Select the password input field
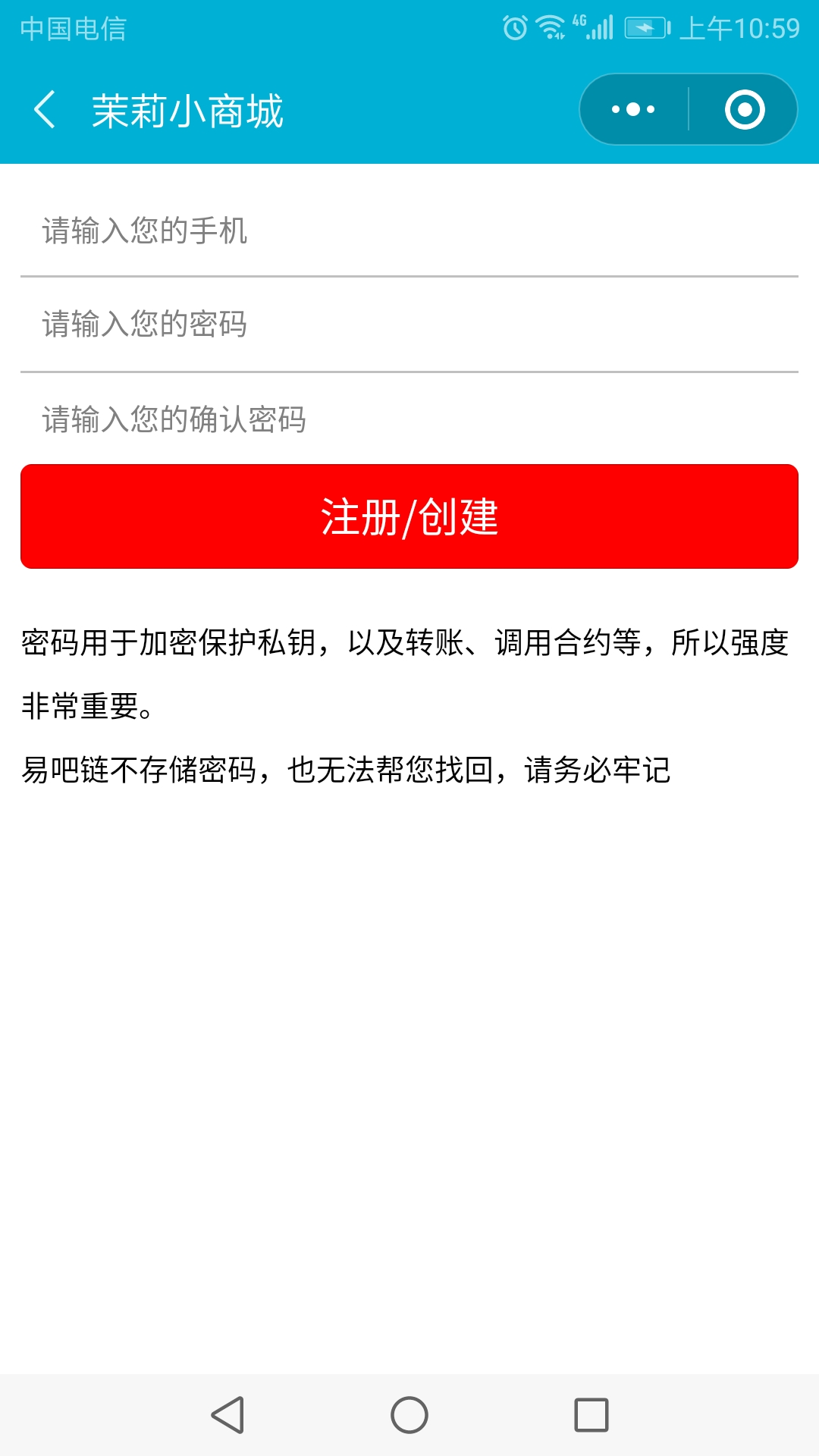The width and height of the screenshot is (819, 1456). [409, 325]
